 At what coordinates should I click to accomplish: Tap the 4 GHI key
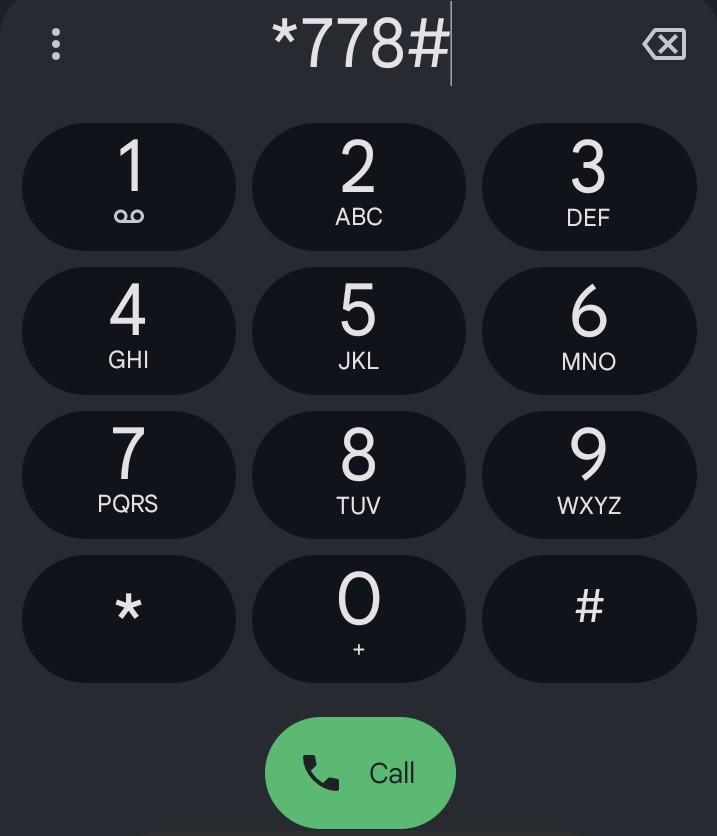pyautogui.click(x=129, y=330)
